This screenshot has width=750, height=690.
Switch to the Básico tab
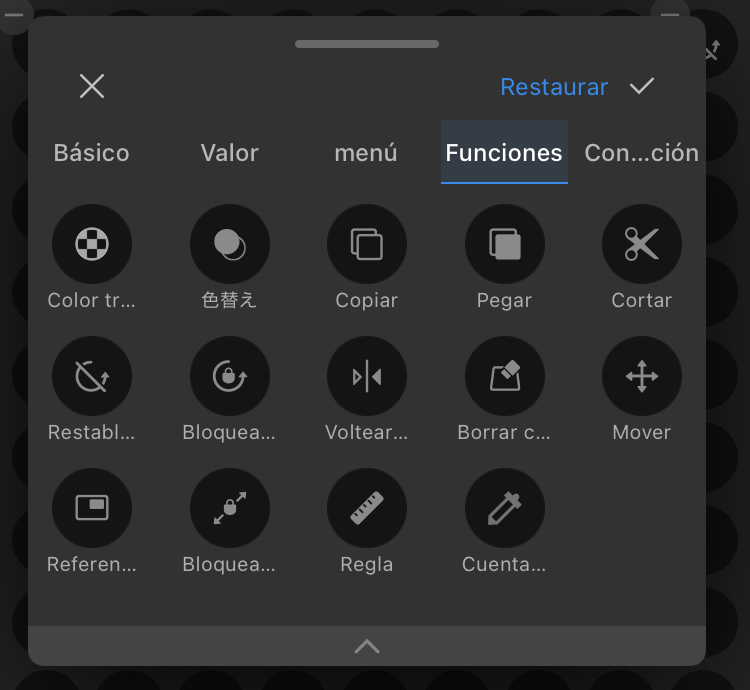pos(91,153)
